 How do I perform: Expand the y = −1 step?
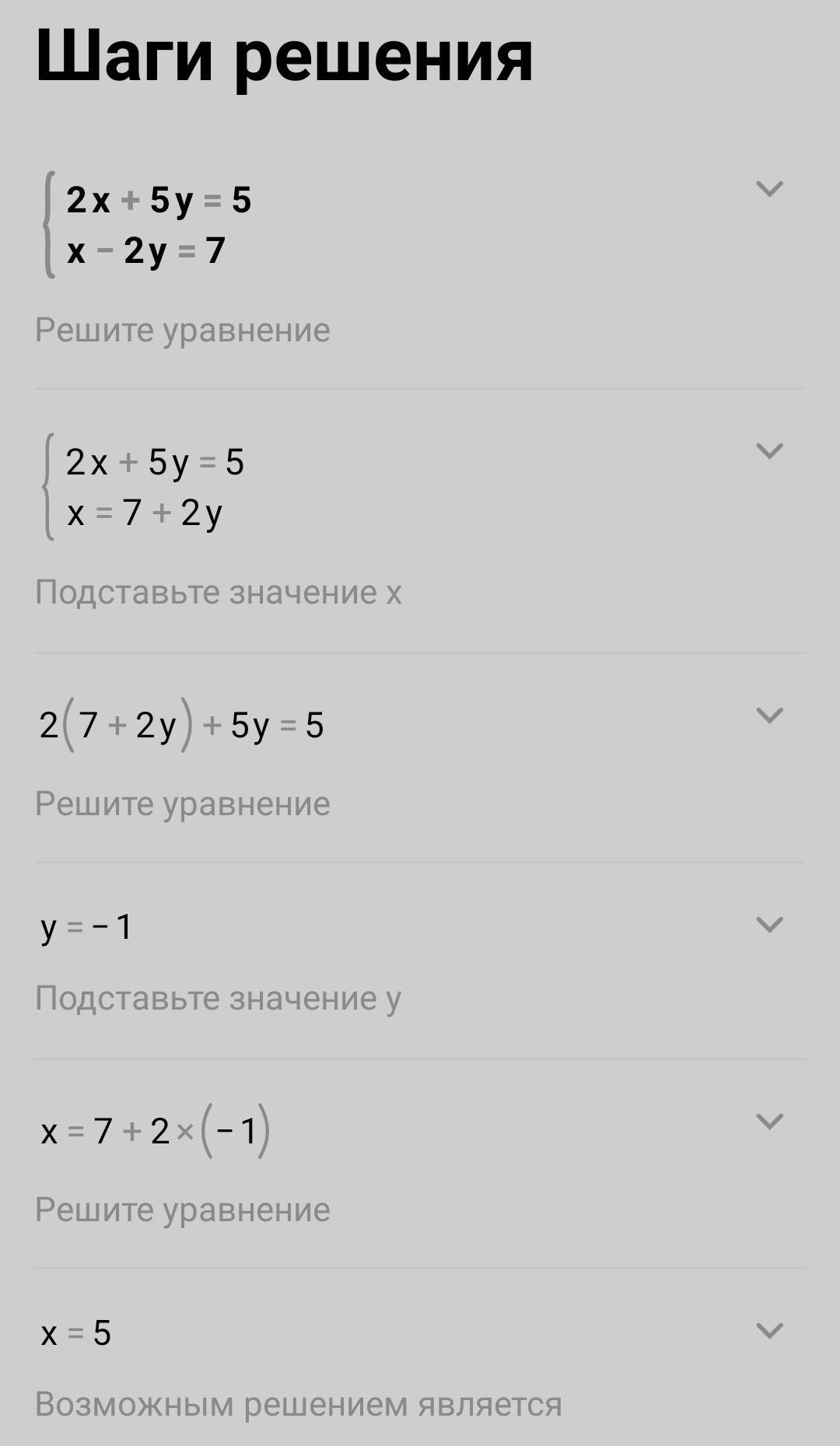tap(769, 925)
